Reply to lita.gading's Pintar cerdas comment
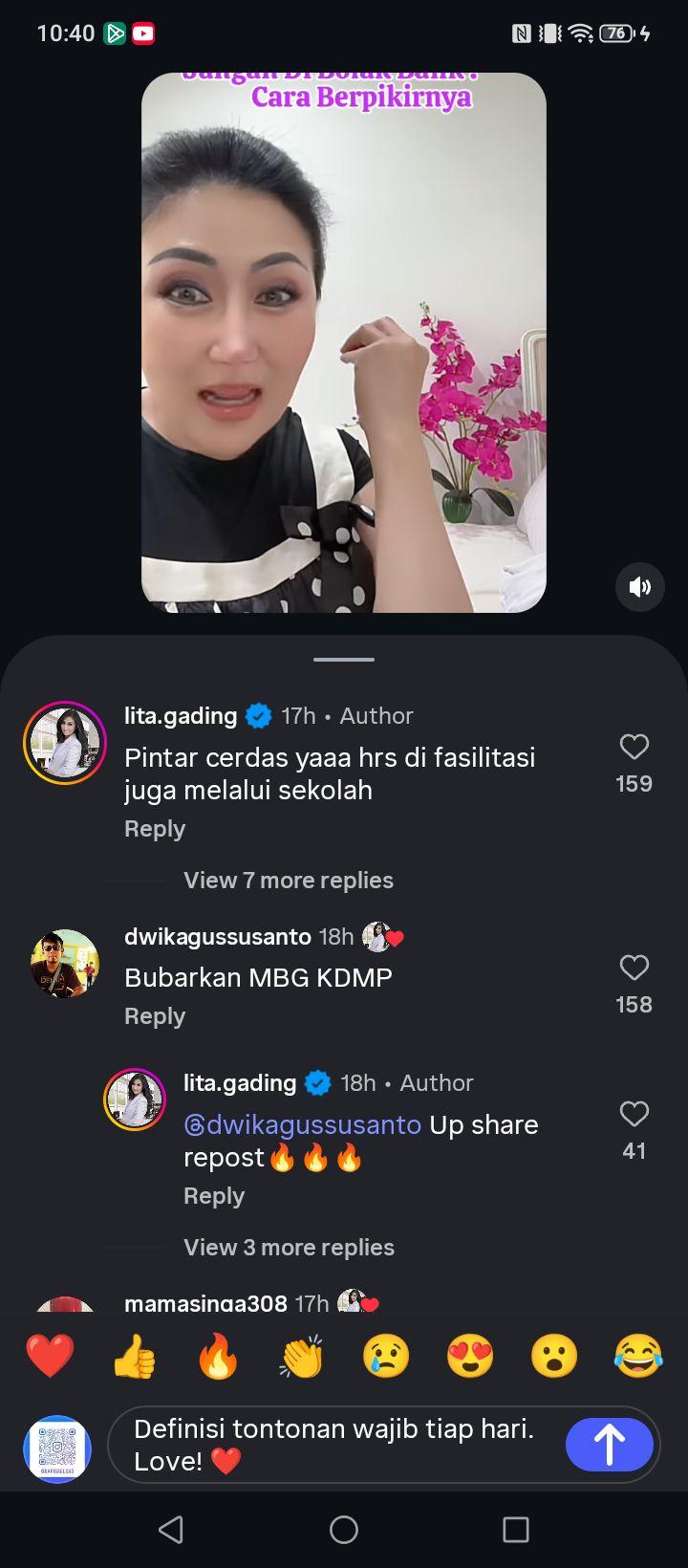Viewport: 688px width, 1568px height. click(155, 829)
